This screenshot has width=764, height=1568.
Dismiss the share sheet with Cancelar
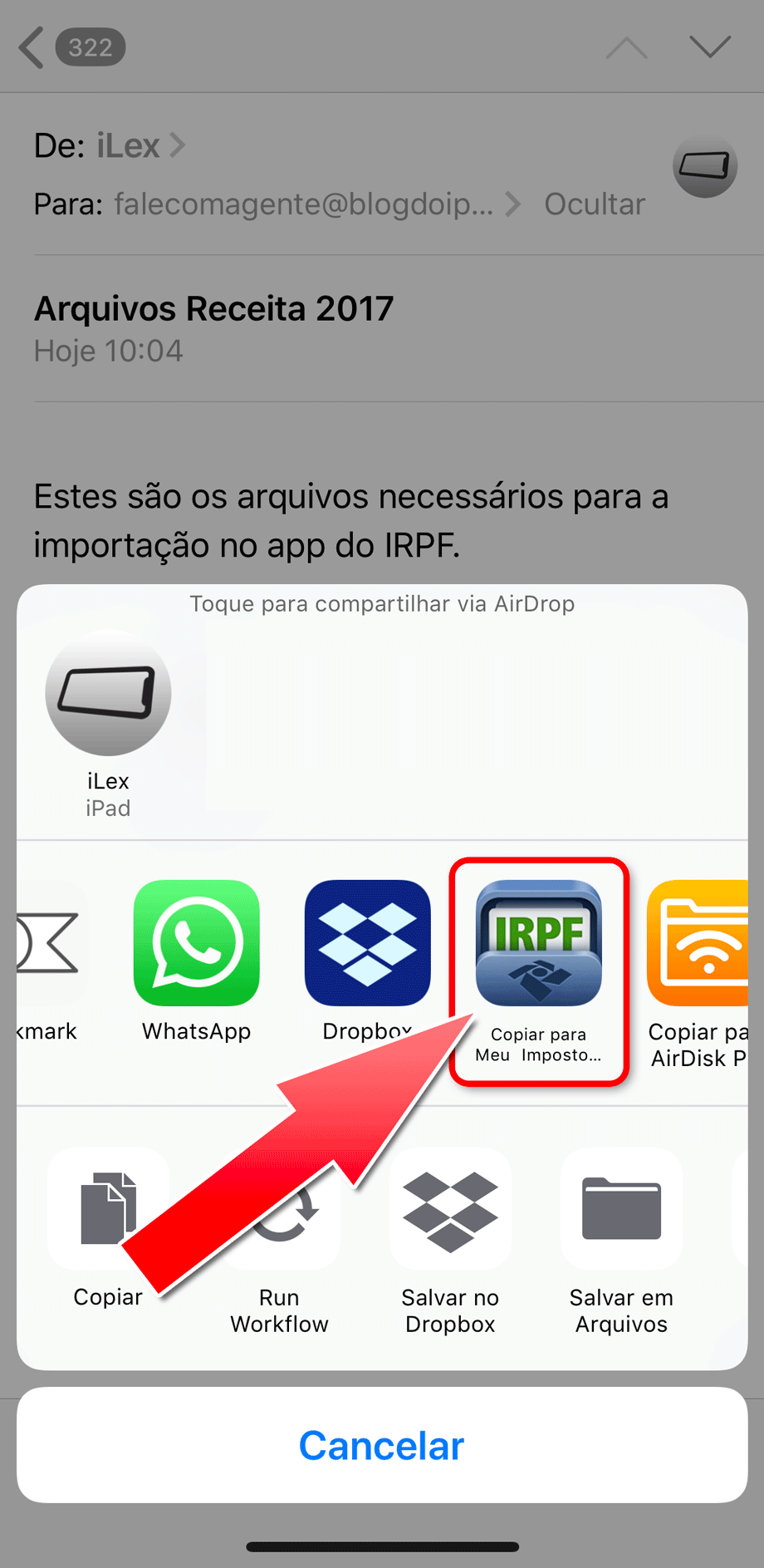382,1445
